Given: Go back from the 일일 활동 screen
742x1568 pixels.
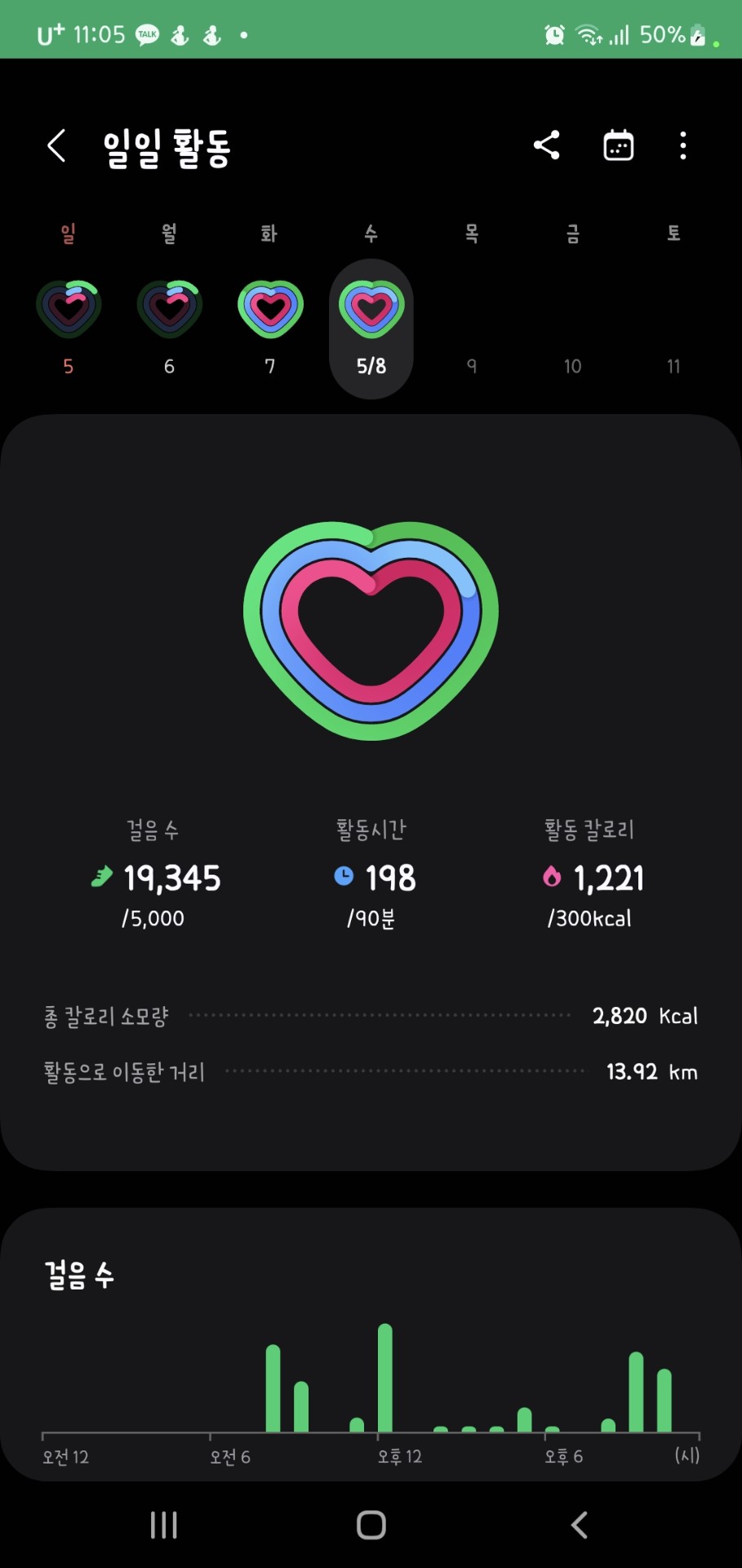Looking at the screenshot, I should point(56,147).
